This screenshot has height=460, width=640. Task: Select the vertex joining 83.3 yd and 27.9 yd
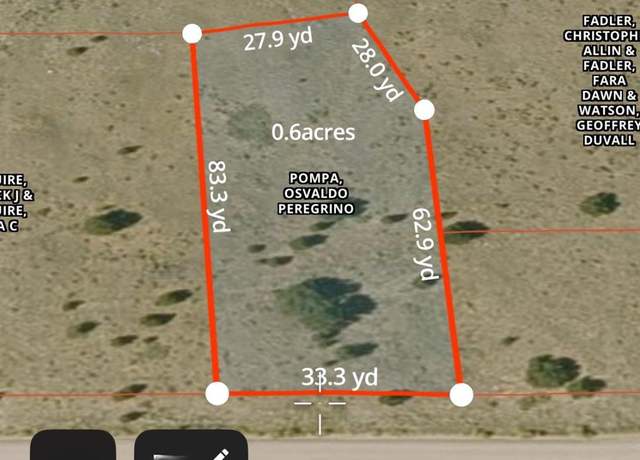(x=192, y=34)
